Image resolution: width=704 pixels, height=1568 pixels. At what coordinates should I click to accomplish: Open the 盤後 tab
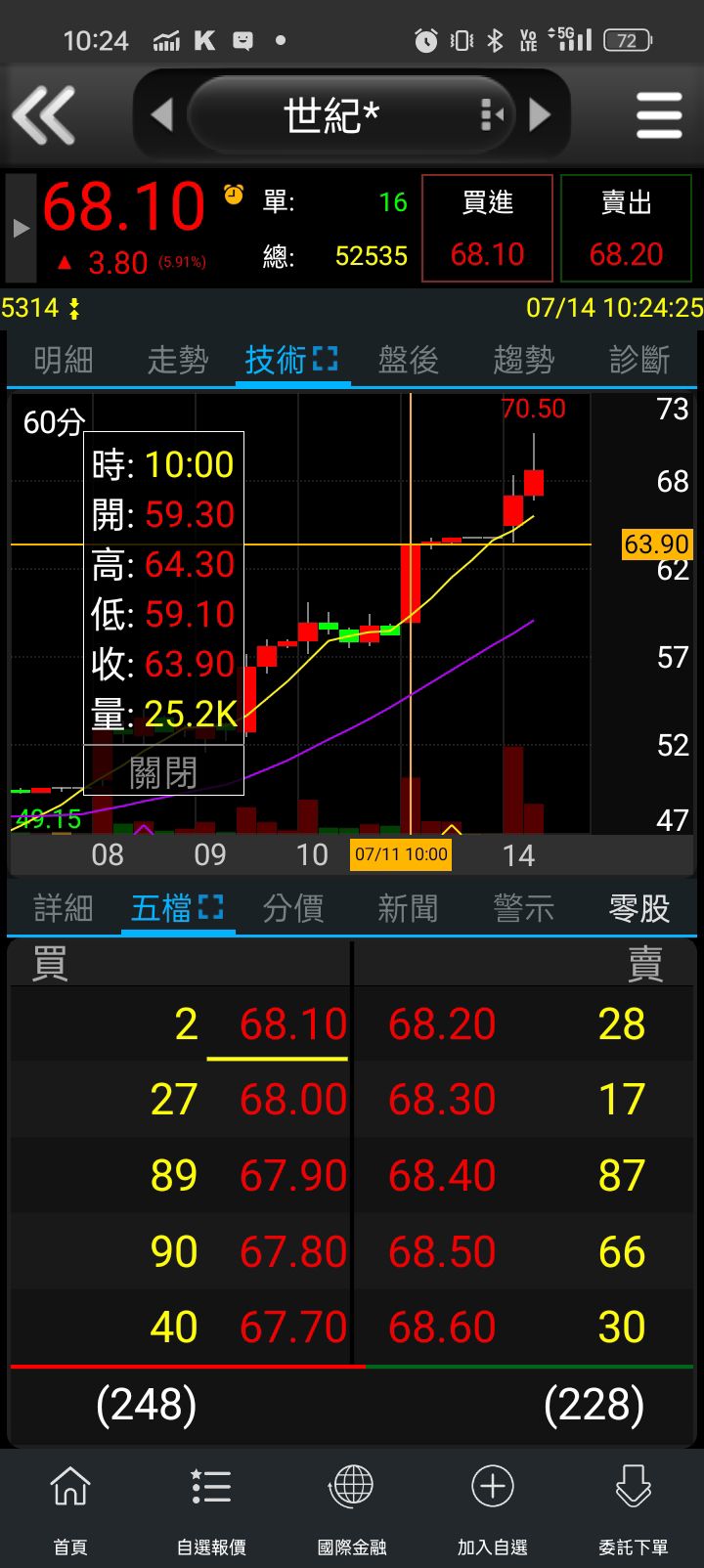[x=409, y=361]
